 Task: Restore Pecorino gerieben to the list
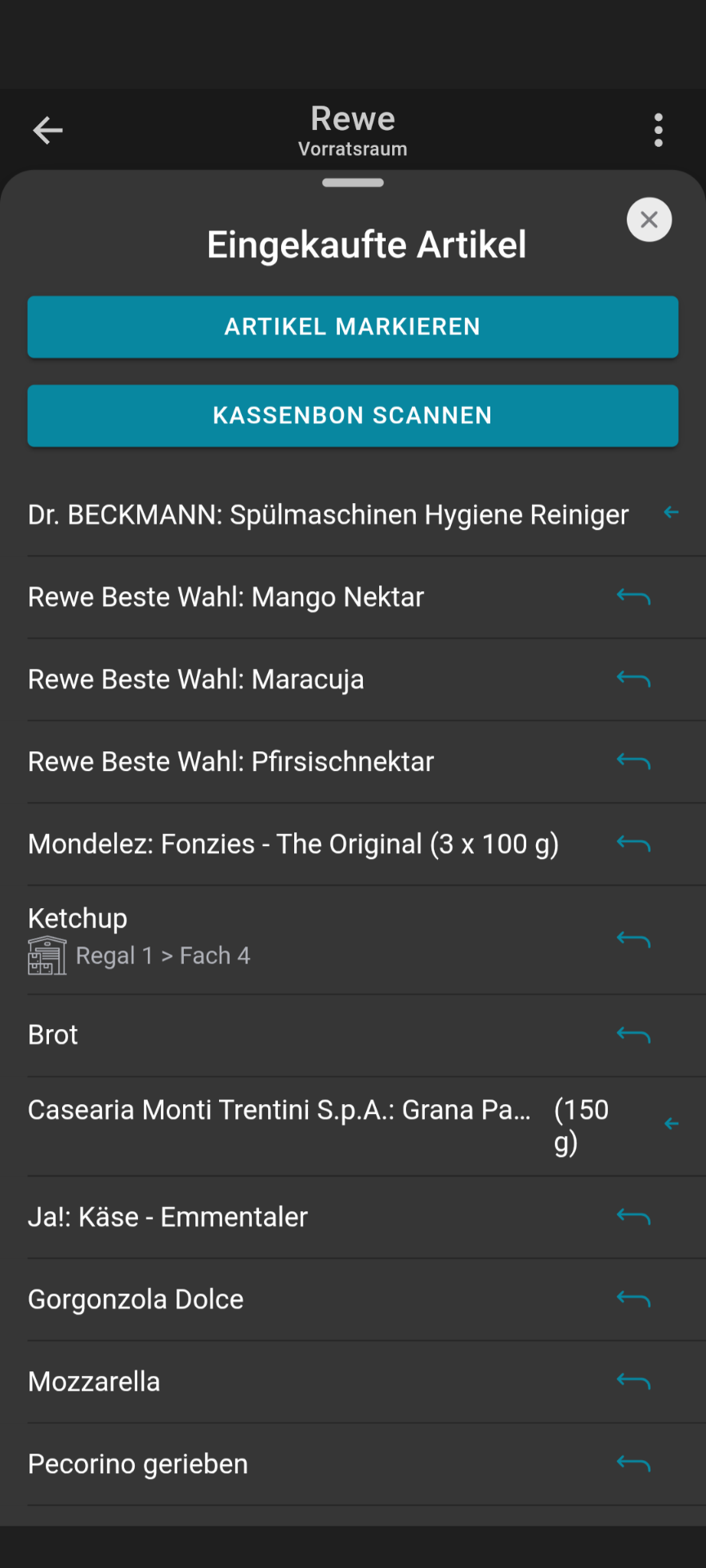pos(633,1464)
